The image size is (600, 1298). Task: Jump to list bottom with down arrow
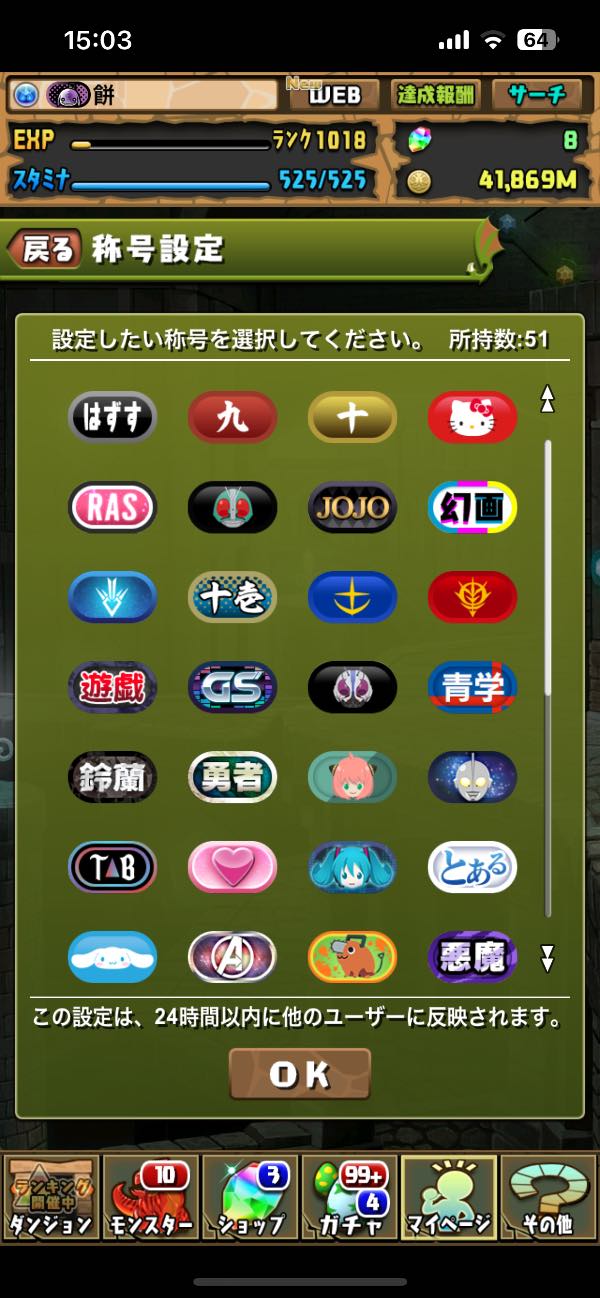(x=547, y=959)
